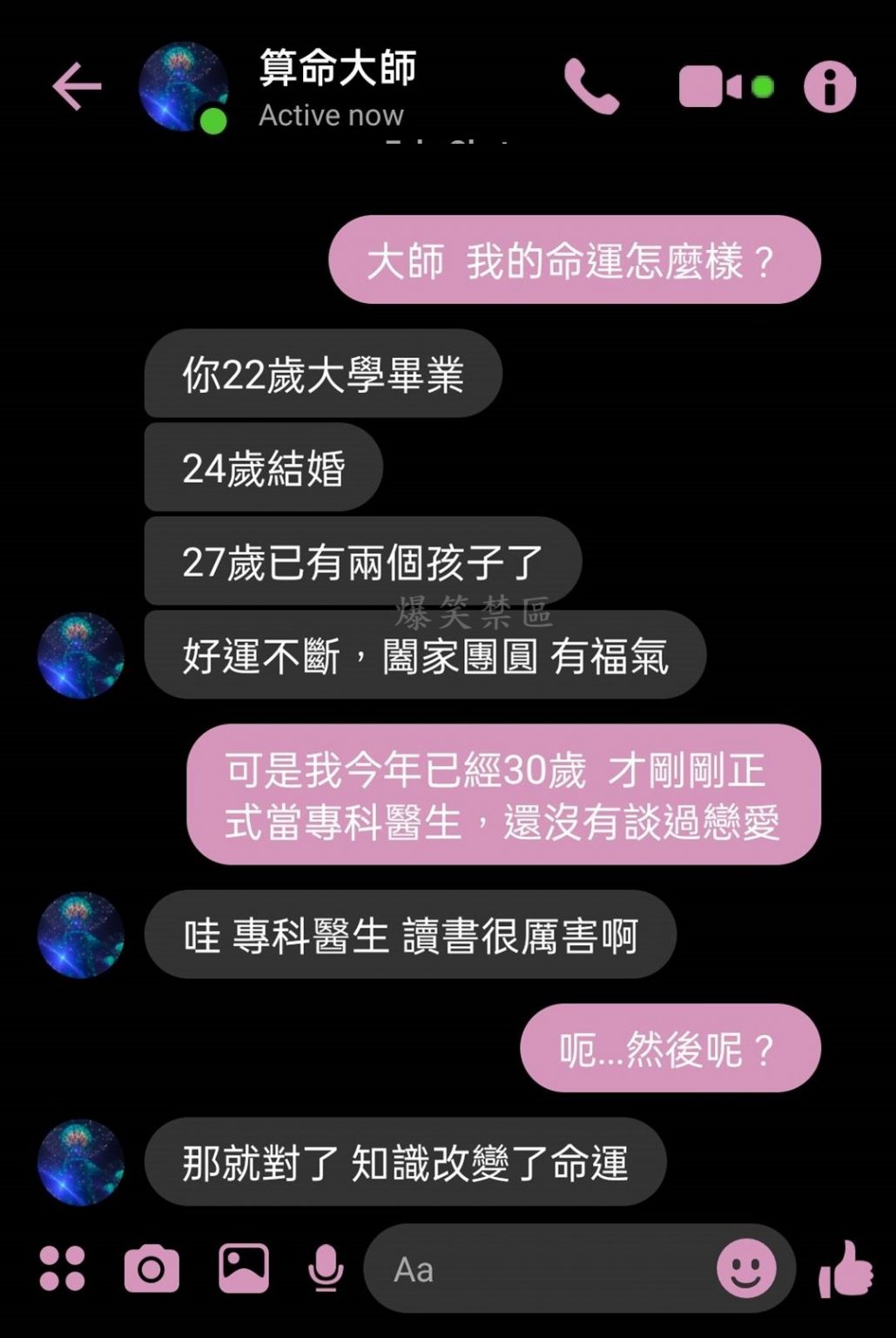Viewport: 896px width, 1338px height.
Task: Open the photo gallery picker
Action: [241, 1269]
